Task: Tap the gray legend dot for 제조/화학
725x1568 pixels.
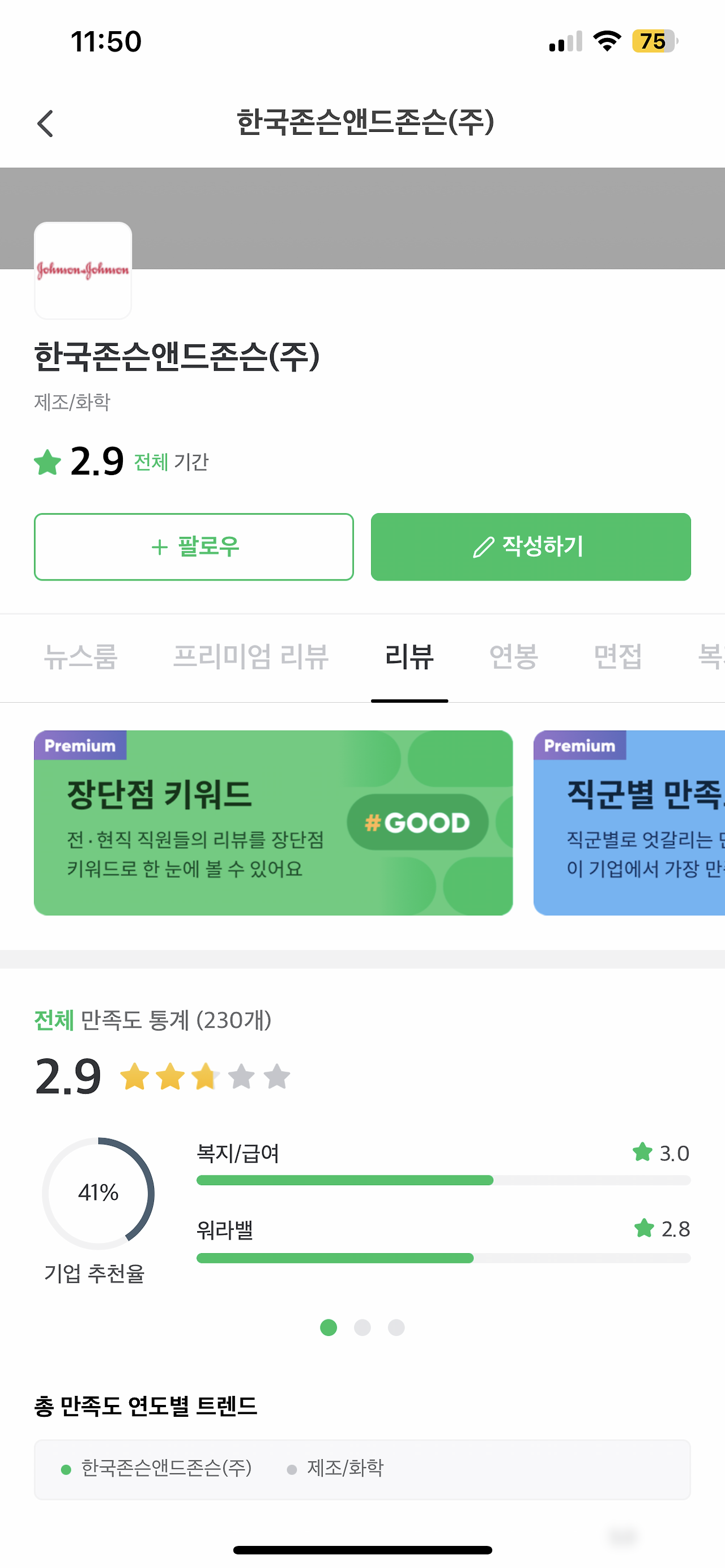Action: point(291,1468)
